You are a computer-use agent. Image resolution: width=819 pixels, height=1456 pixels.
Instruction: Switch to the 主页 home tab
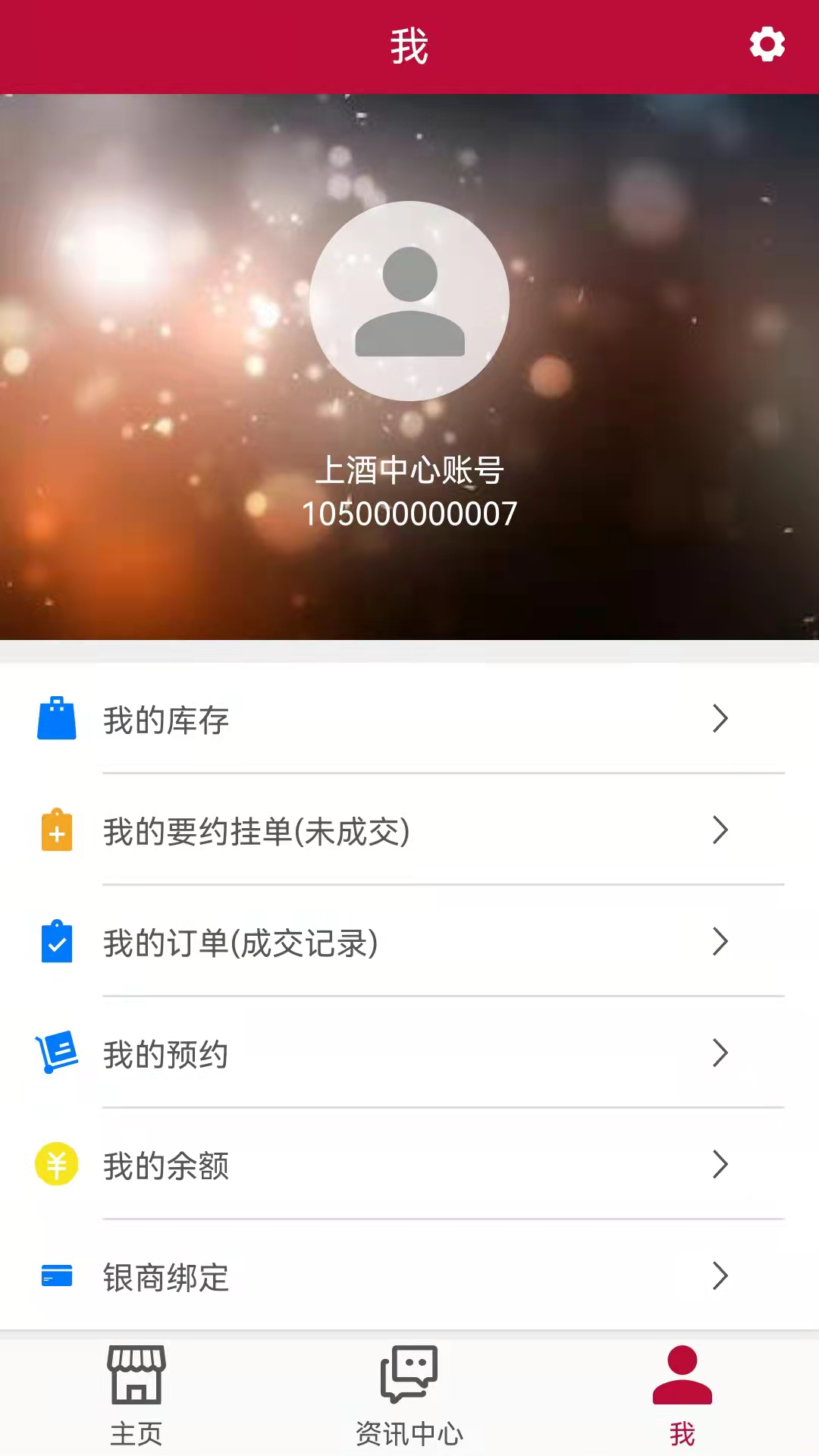pyautogui.click(x=136, y=1395)
